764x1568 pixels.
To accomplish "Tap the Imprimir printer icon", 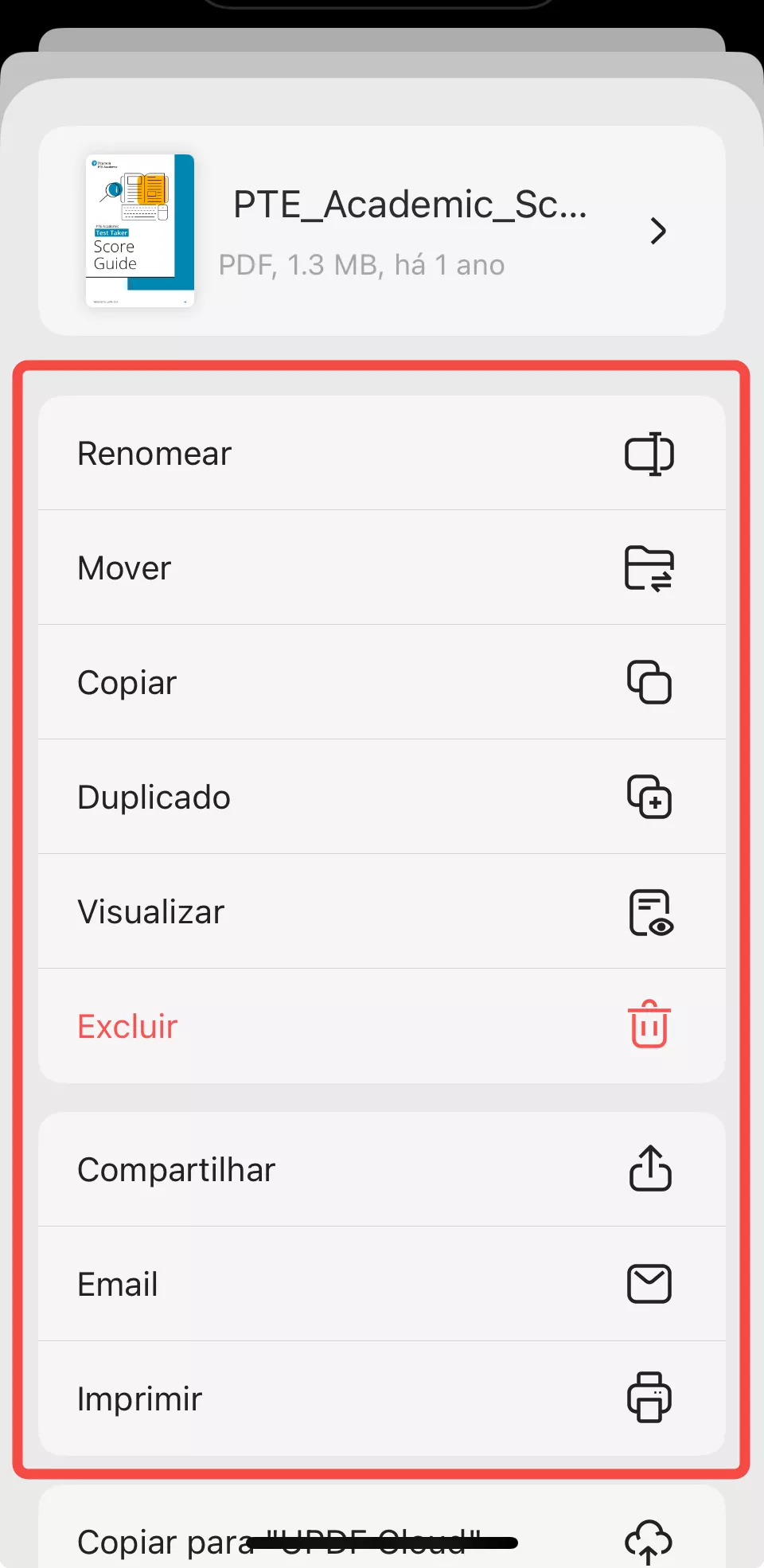I will tap(650, 1398).
